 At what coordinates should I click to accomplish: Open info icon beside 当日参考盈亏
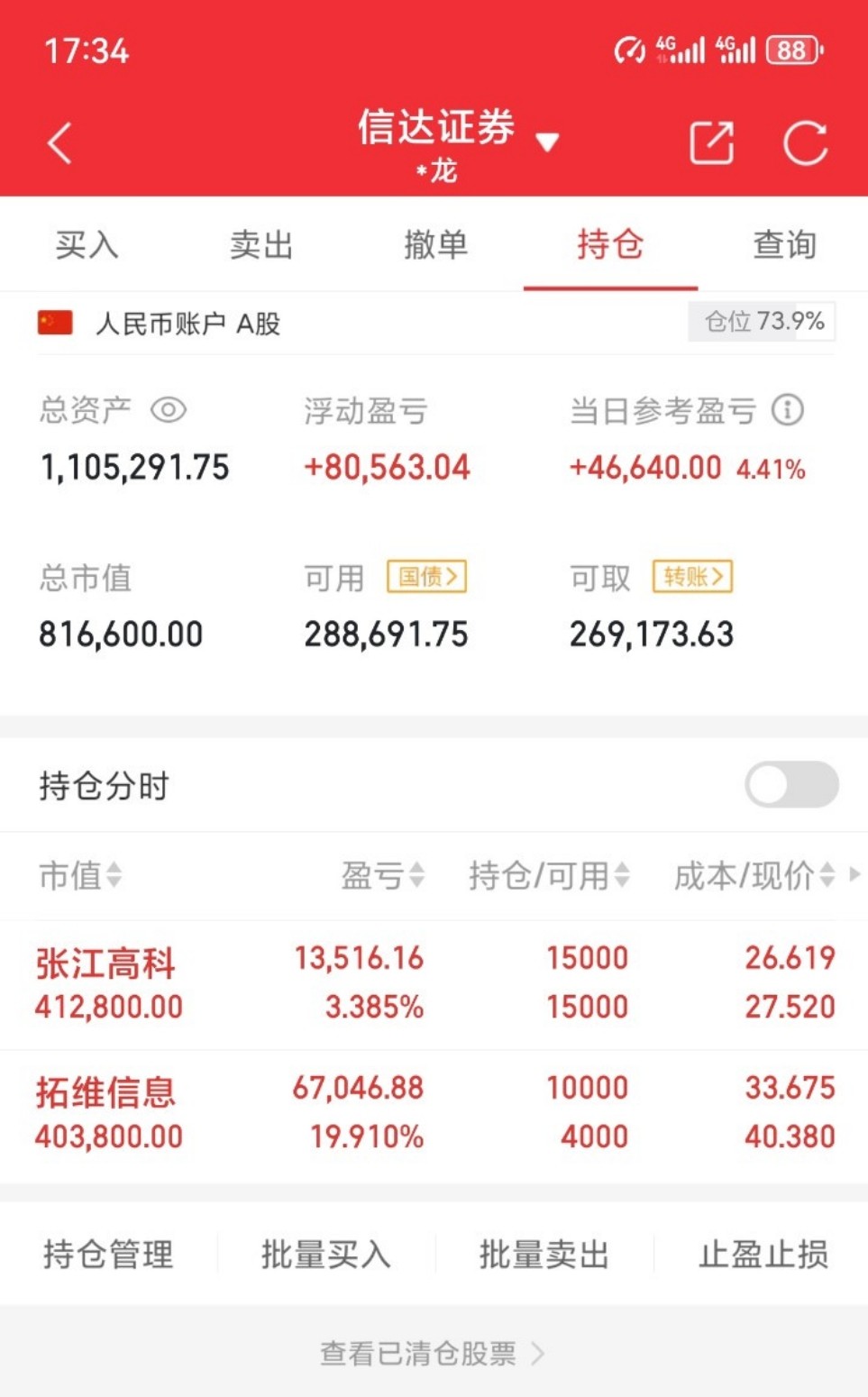(788, 410)
